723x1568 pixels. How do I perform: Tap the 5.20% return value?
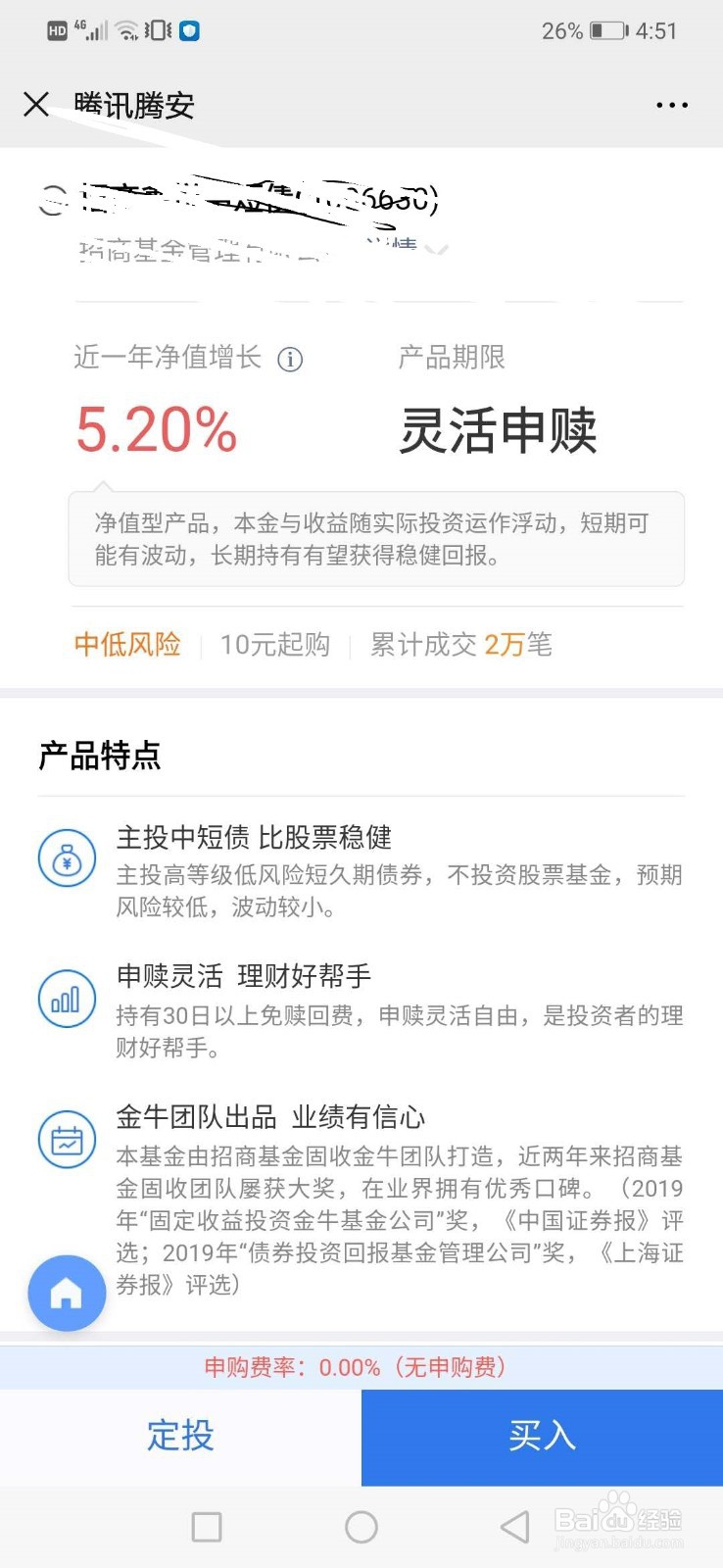157,429
